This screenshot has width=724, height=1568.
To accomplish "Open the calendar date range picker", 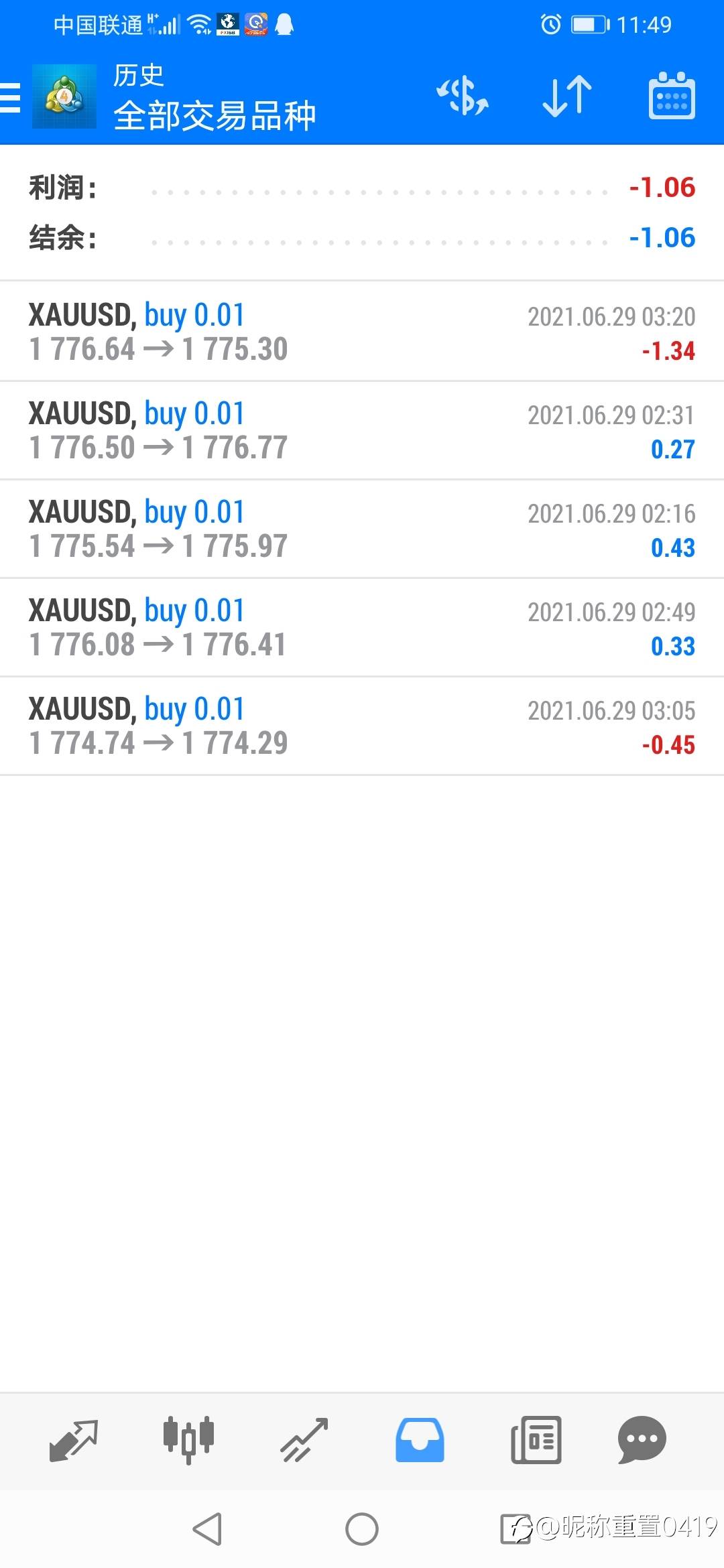I will [x=672, y=96].
